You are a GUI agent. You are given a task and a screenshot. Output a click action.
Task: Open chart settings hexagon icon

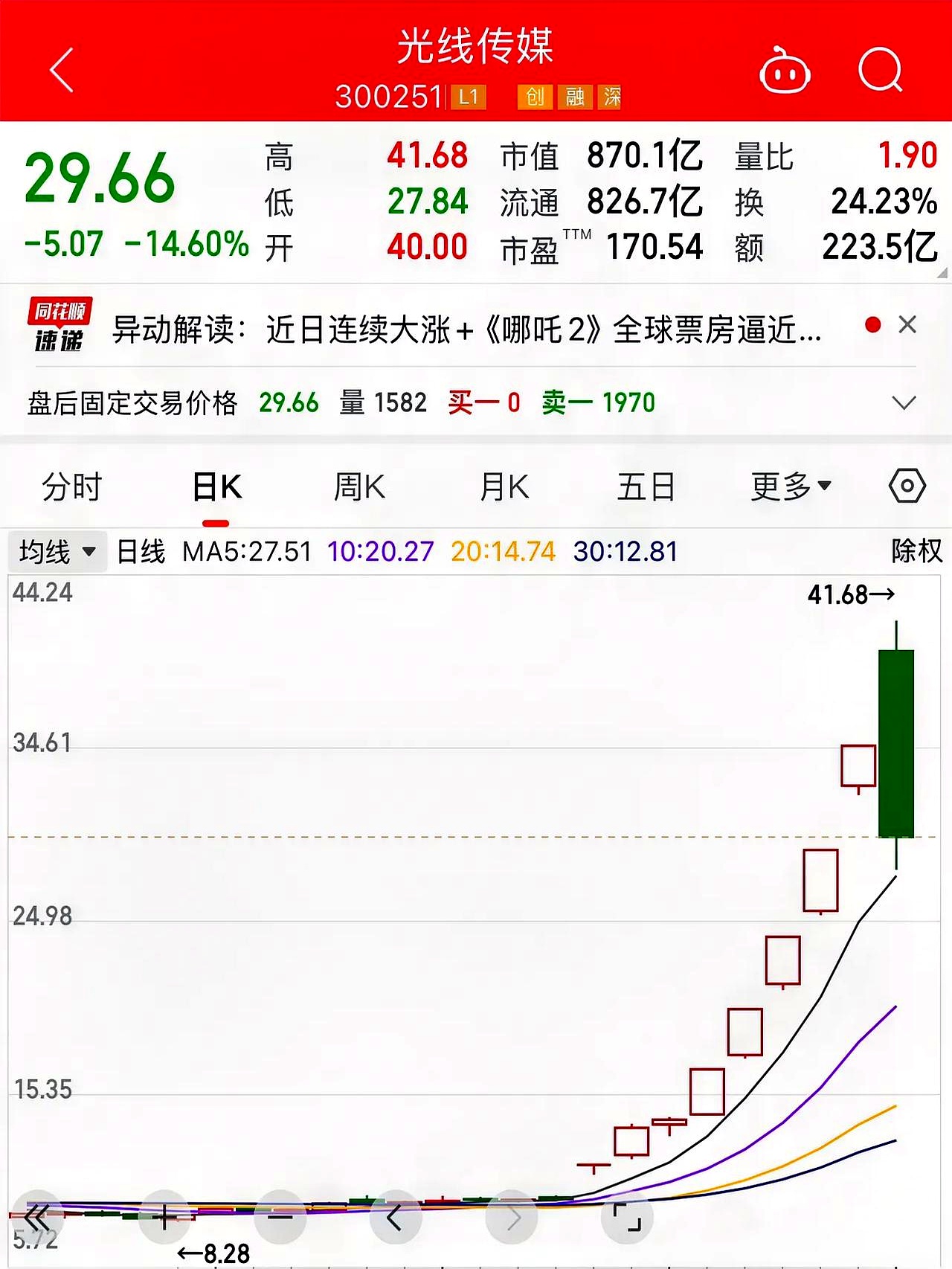coord(907,486)
